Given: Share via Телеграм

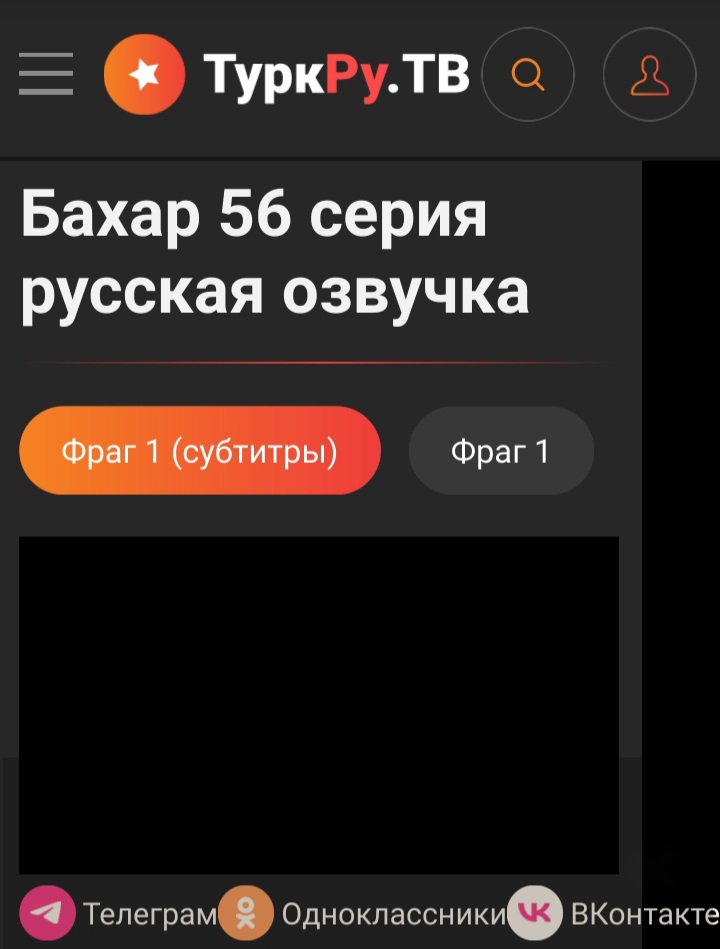Looking at the screenshot, I should point(118,913).
